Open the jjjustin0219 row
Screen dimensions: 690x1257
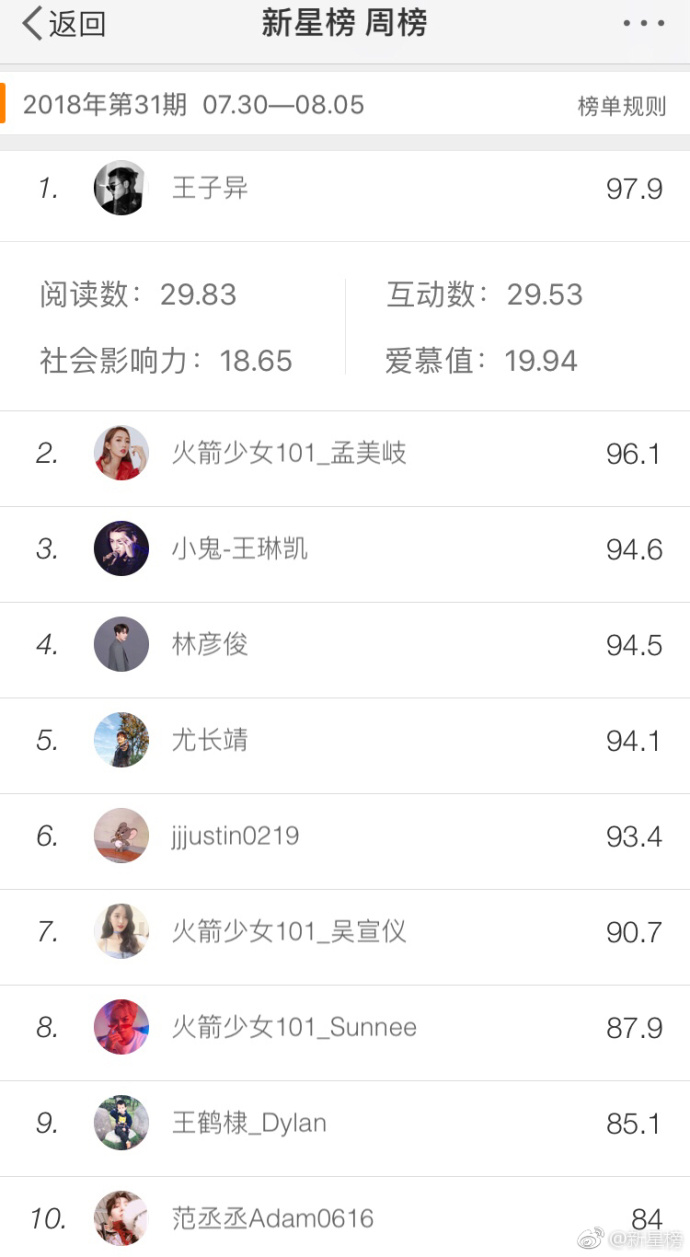[345, 836]
